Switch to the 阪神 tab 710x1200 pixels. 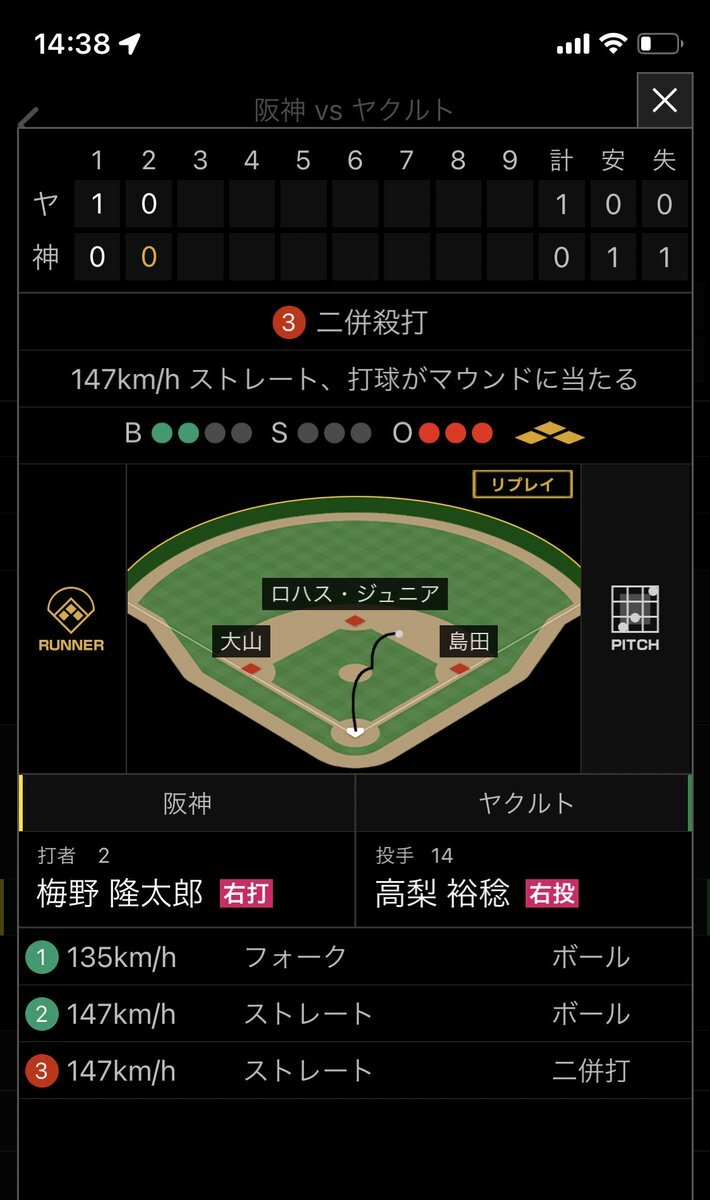(x=187, y=803)
